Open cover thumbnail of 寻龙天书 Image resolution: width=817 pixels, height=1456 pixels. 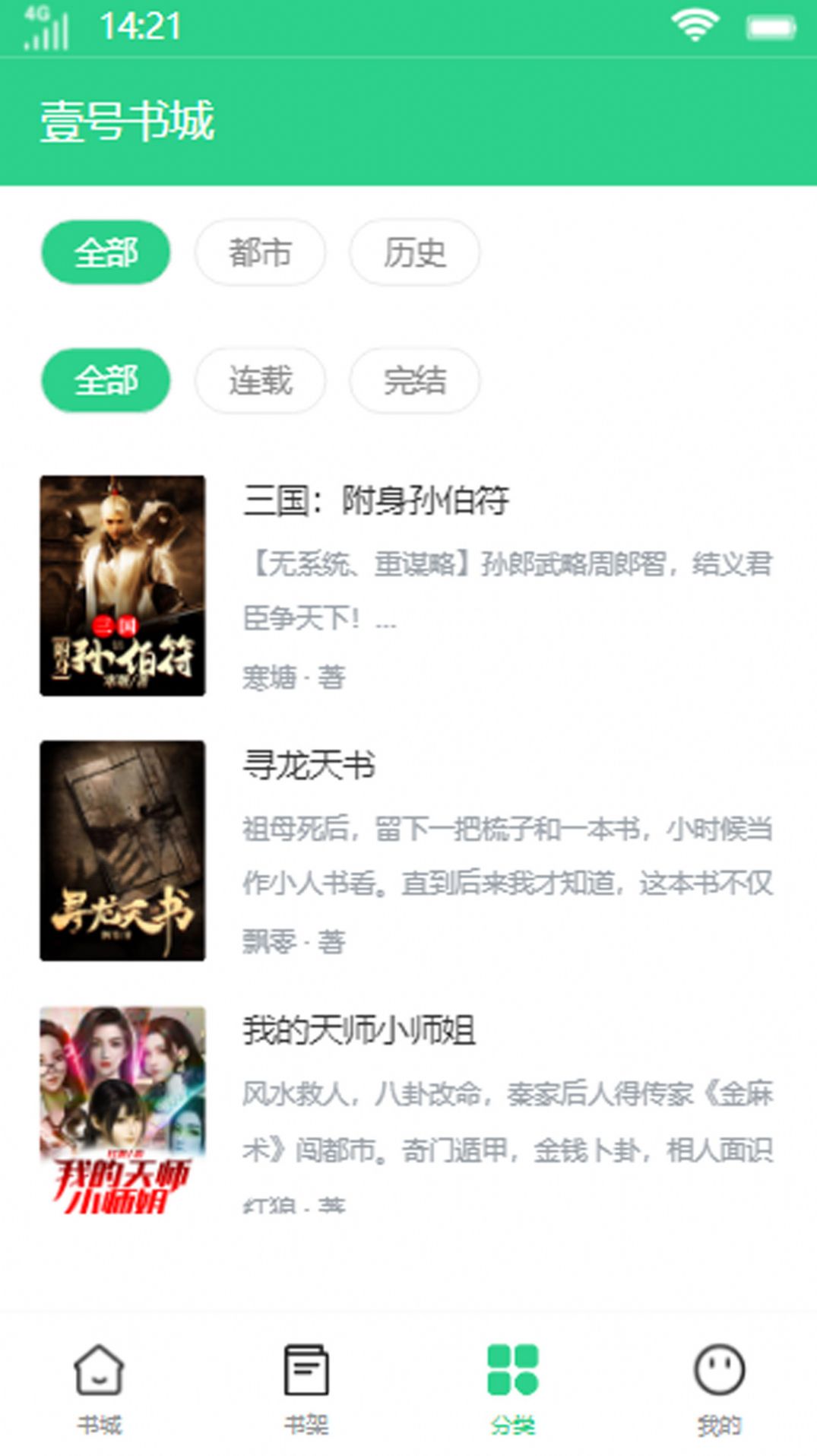(x=122, y=844)
